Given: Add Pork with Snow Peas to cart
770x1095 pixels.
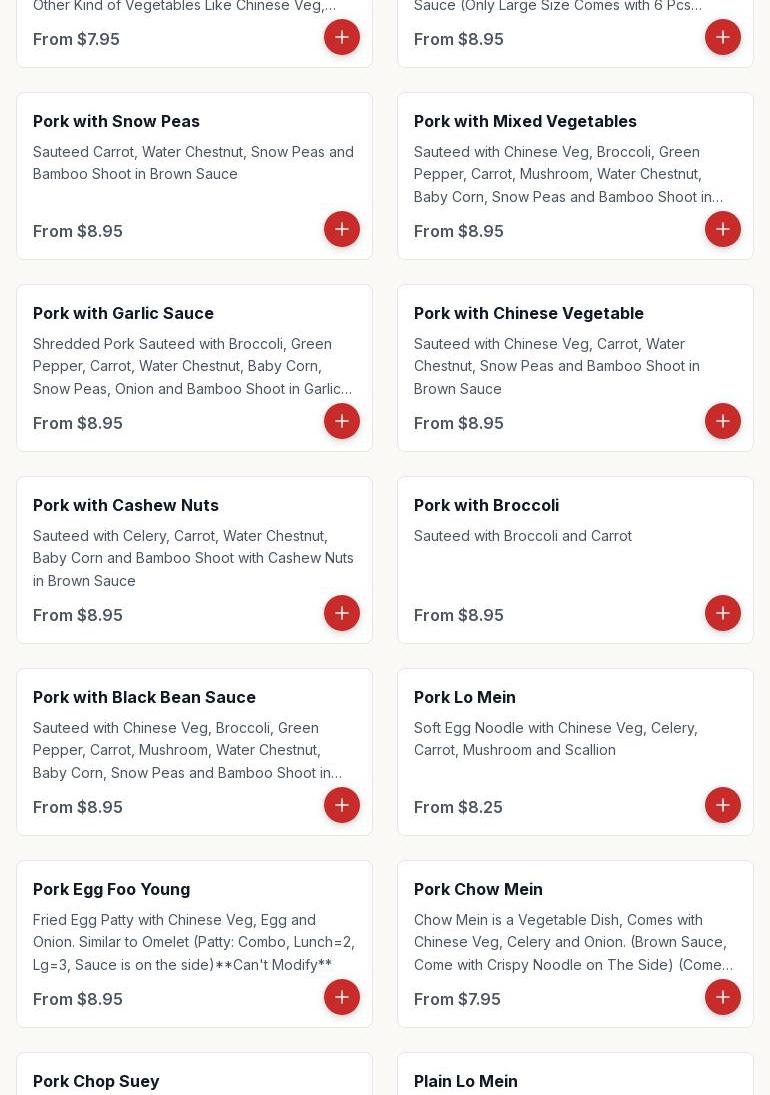Looking at the screenshot, I should [342, 229].
